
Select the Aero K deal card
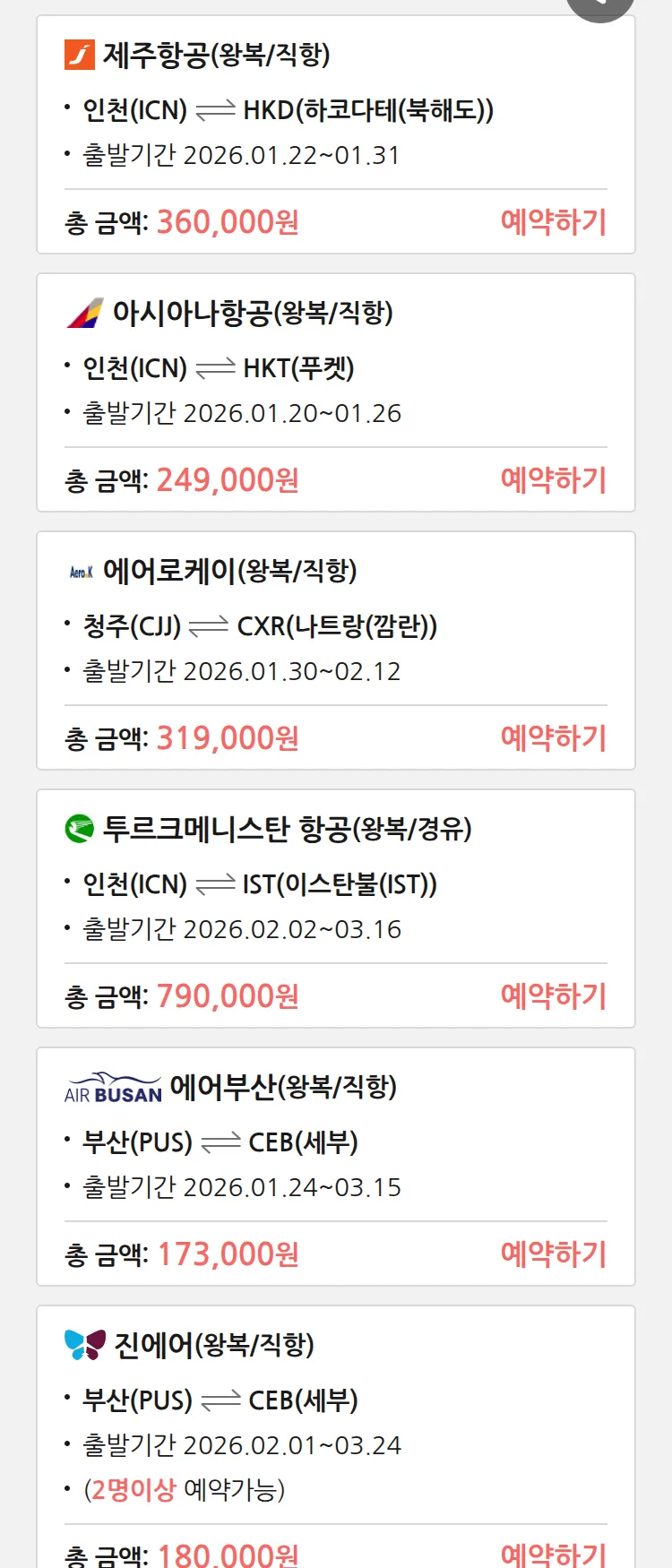(336, 650)
